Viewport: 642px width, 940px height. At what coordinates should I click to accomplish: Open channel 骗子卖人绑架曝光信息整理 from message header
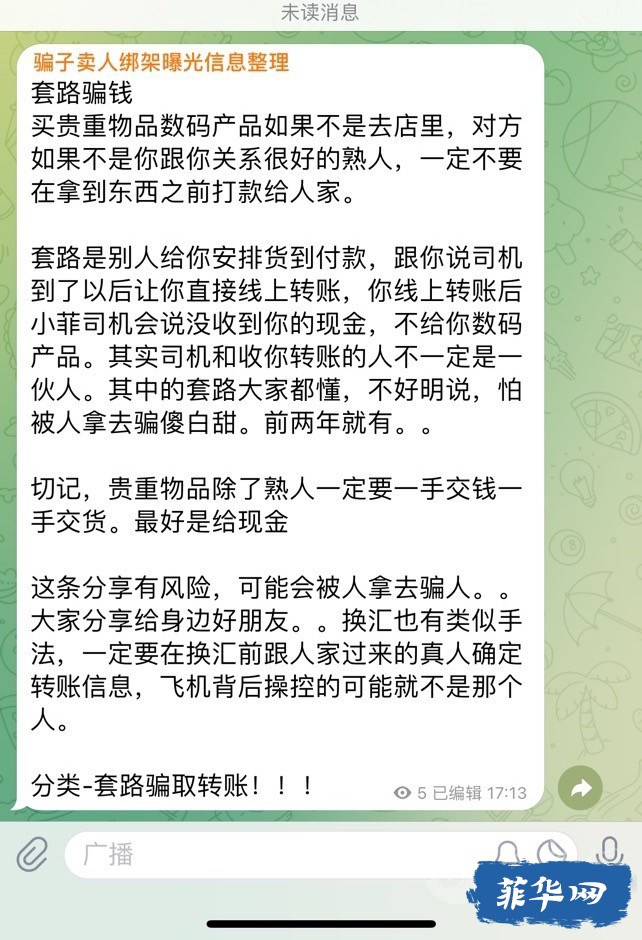(x=161, y=62)
